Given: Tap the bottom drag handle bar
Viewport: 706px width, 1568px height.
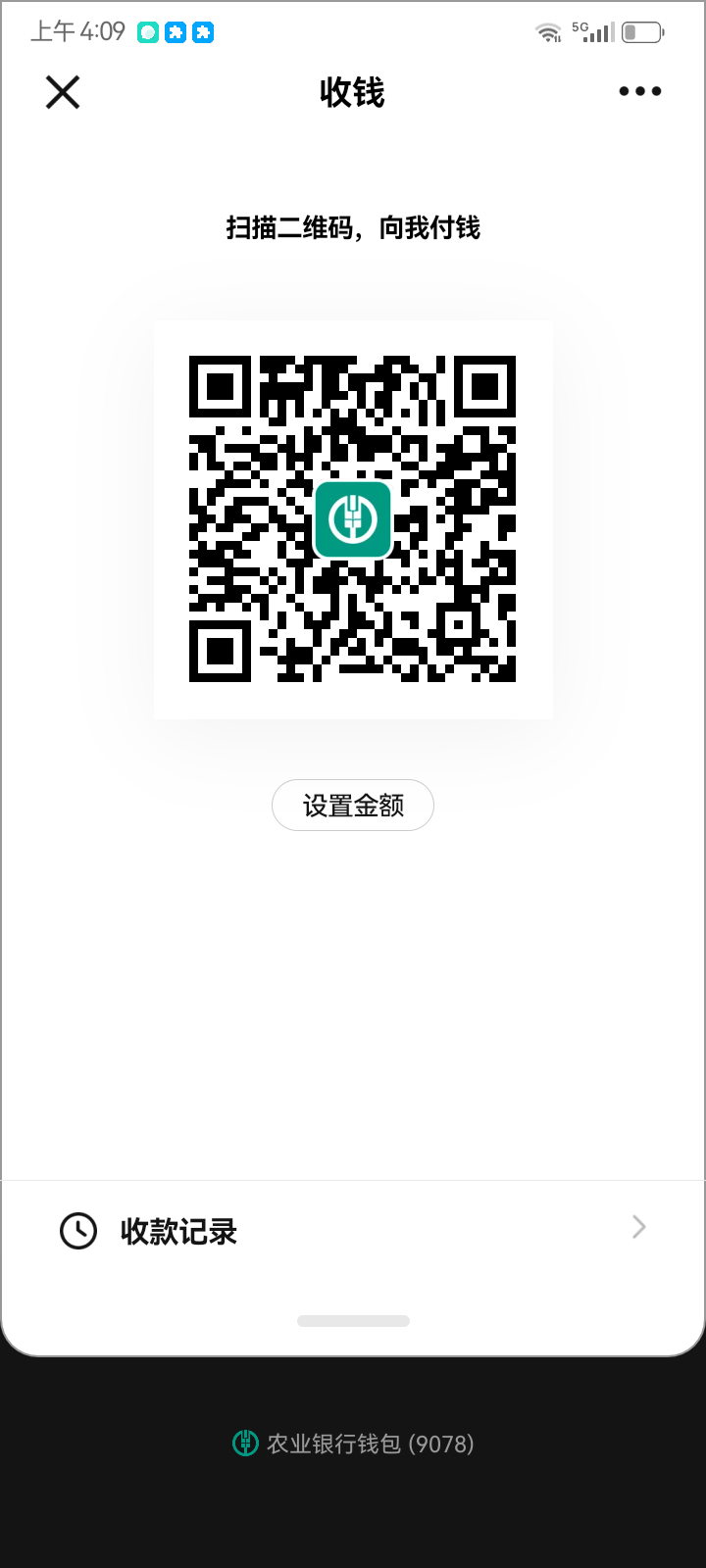Looking at the screenshot, I should (x=353, y=1320).
